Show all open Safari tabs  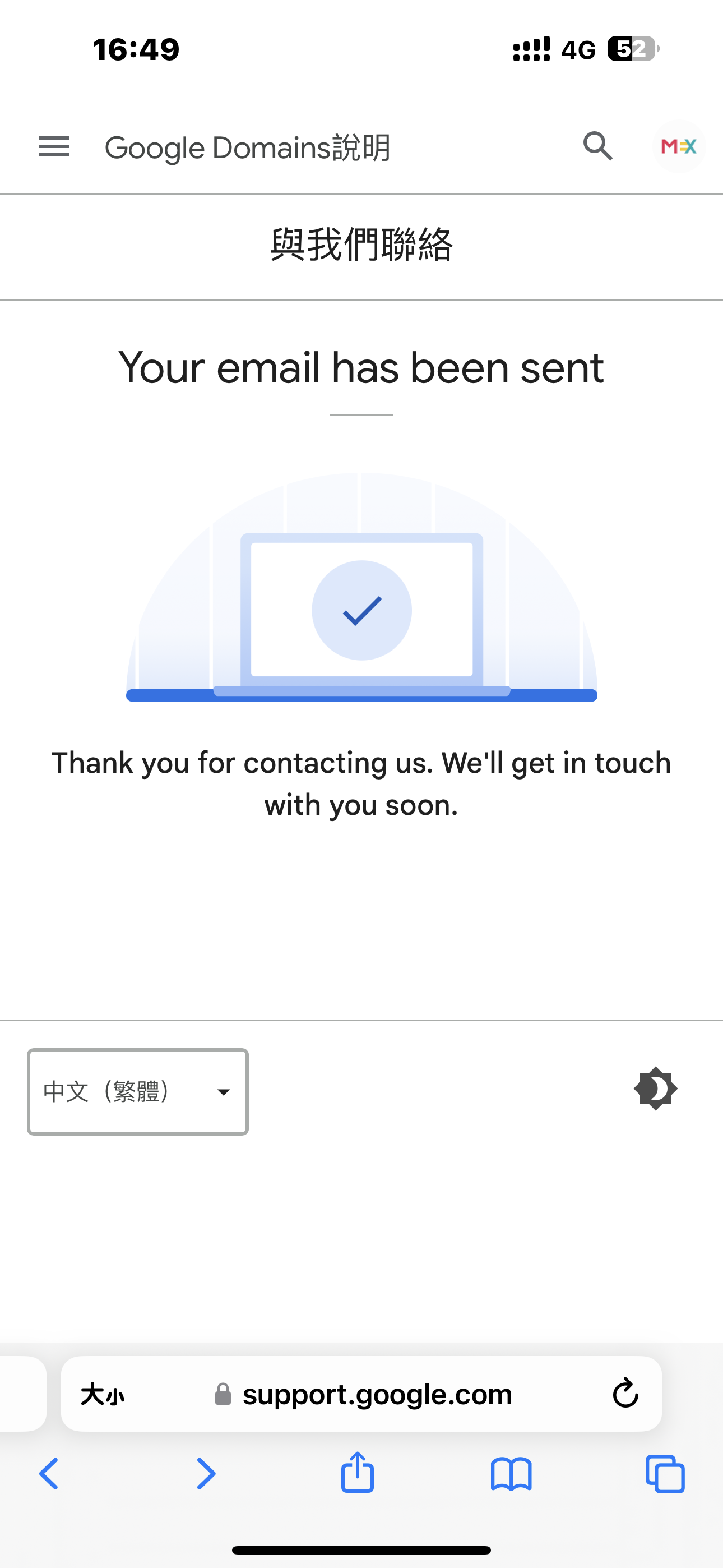[x=665, y=1474]
